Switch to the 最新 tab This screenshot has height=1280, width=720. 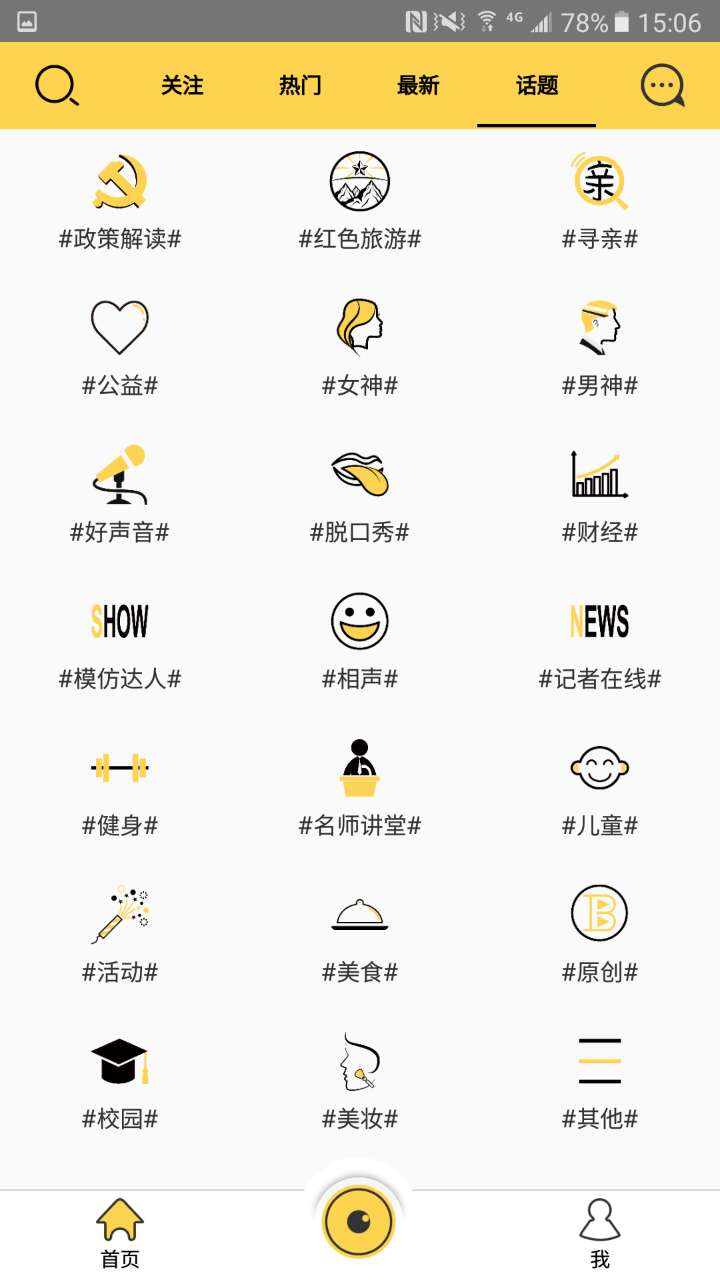pos(418,86)
